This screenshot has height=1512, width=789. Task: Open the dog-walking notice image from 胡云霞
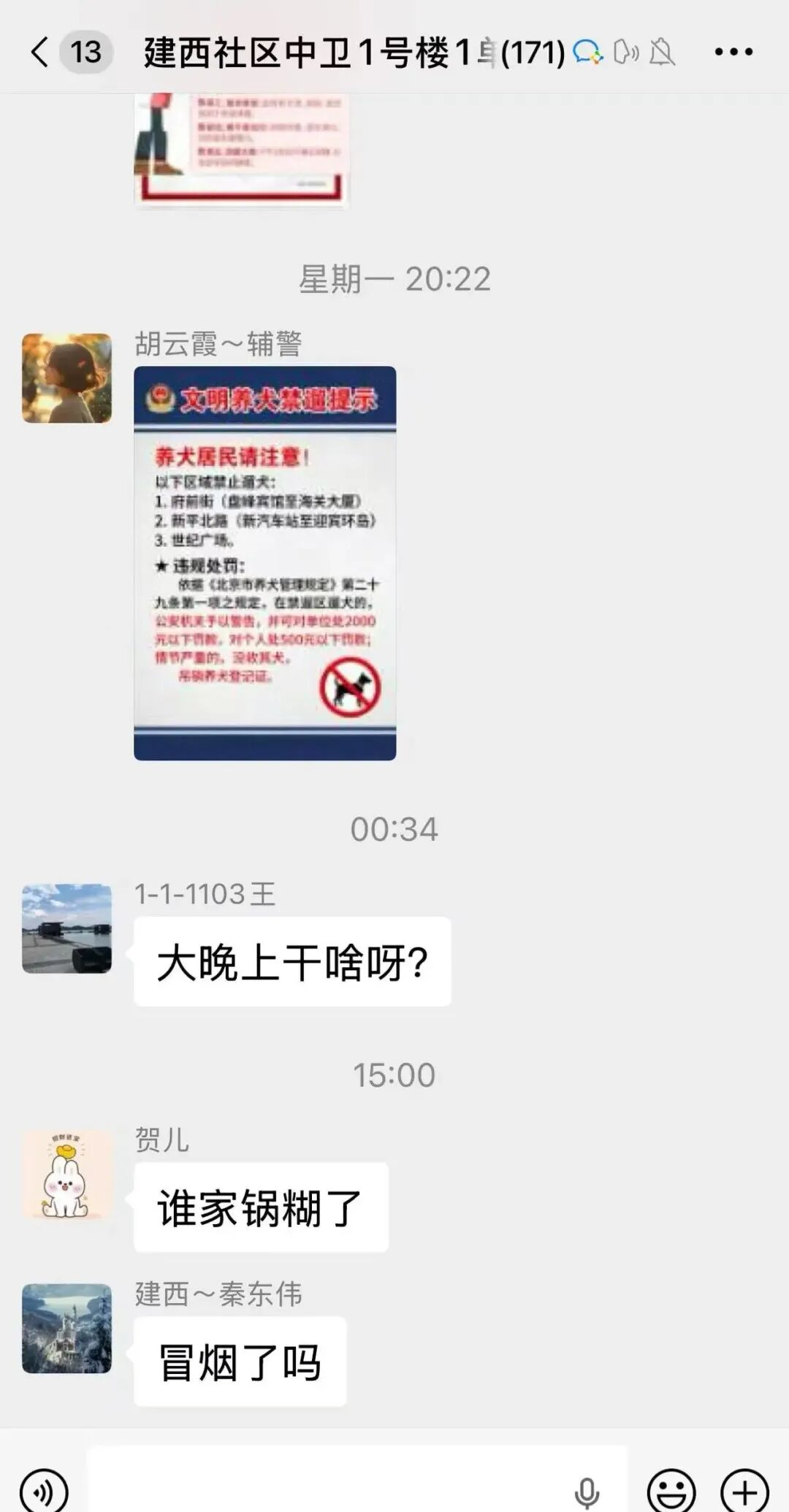pos(264,563)
